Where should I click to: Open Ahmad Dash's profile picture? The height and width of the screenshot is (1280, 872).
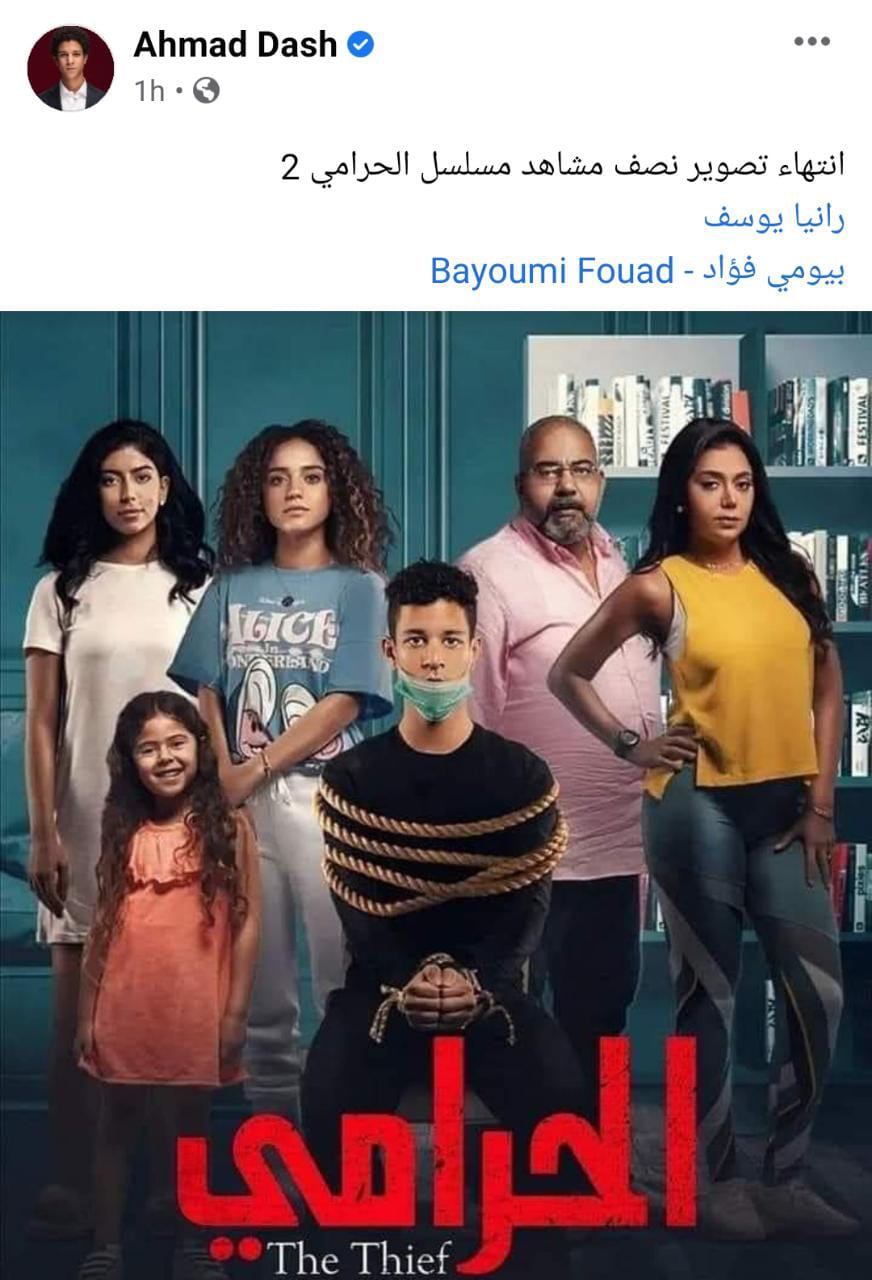pos(70,68)
